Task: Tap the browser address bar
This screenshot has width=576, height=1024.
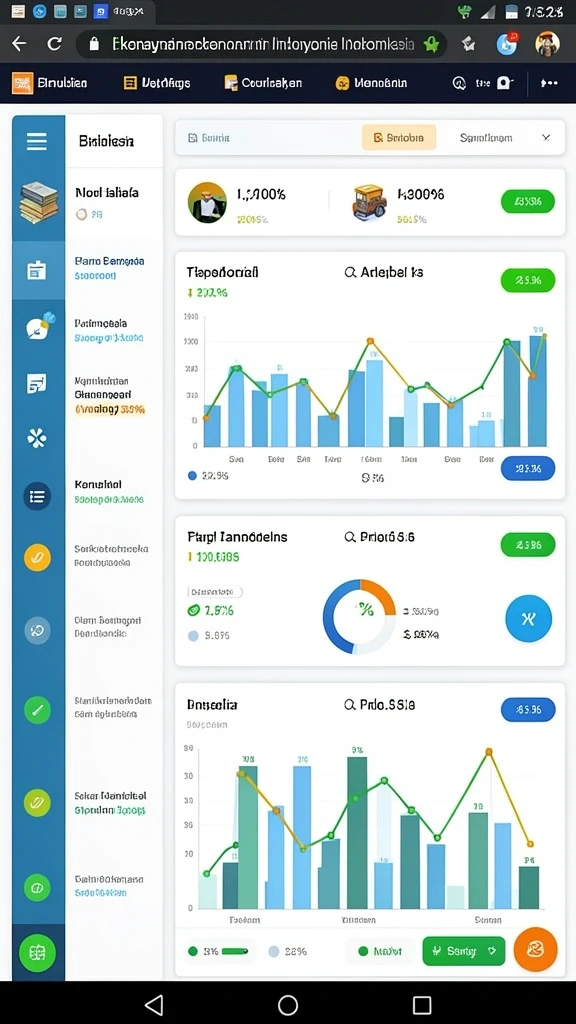Action: tap(261, 44)
